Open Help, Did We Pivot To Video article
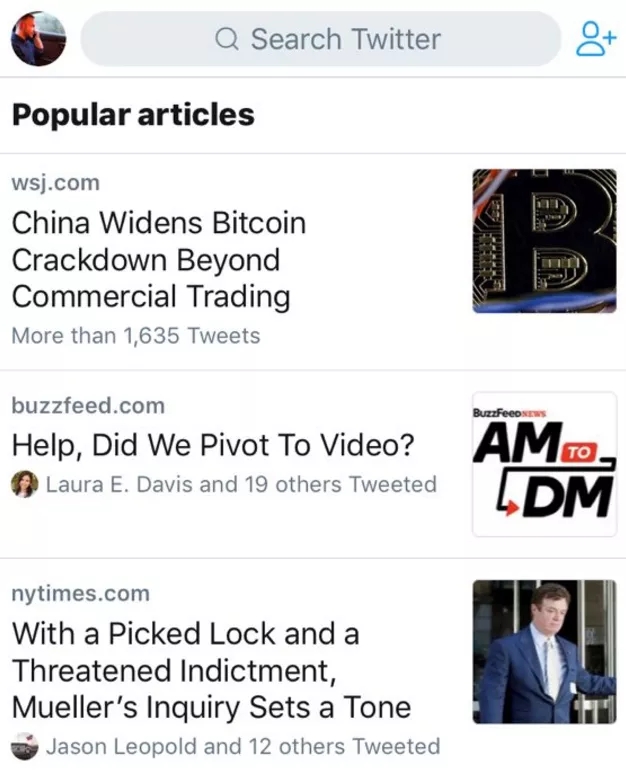Image resolution: width=626 pixels, height=776 pixels. tap(211, 445)
